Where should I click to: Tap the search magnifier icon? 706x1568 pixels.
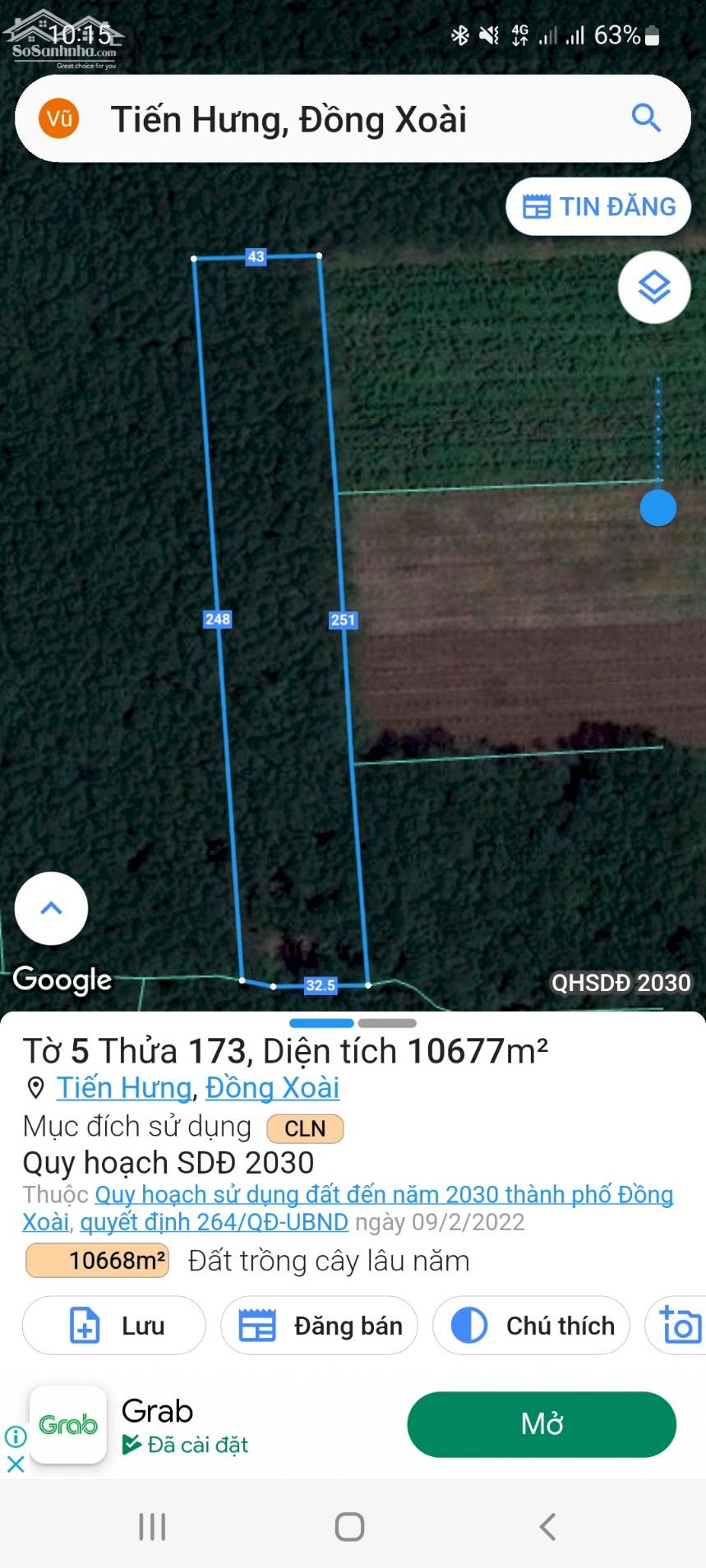pyautogui.click(x=646, y=118)
